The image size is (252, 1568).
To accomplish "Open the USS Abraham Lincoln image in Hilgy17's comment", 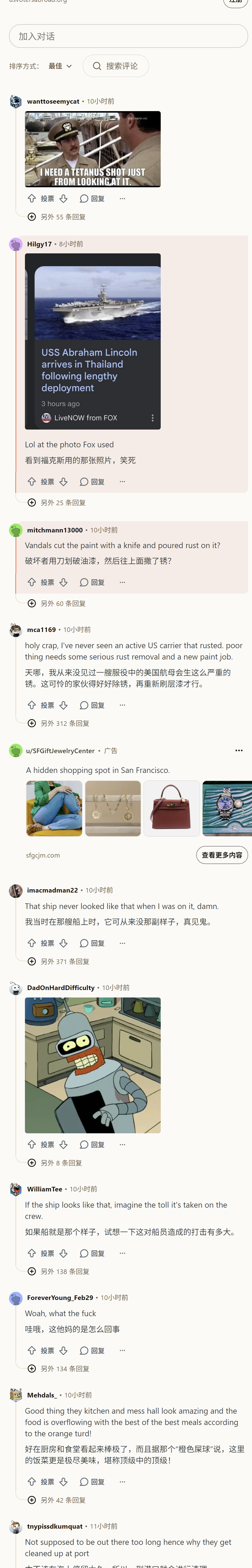I will (x=93, y=342).
